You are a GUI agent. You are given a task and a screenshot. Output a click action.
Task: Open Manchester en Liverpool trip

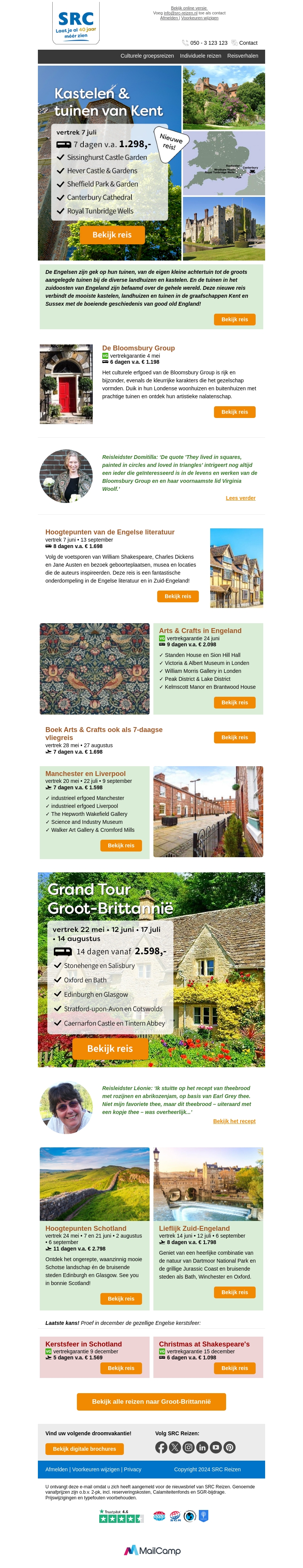coord(121,845)
